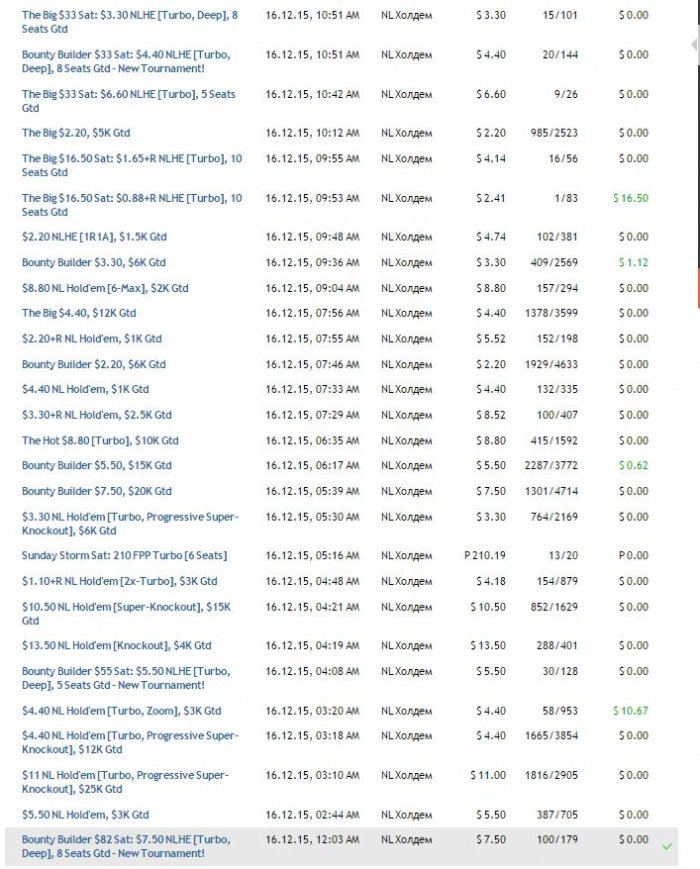The image size is (700, 869).
Task: Select The Hot $8.80 [Turbo], $10K Gtd
Action: [100, 441]
